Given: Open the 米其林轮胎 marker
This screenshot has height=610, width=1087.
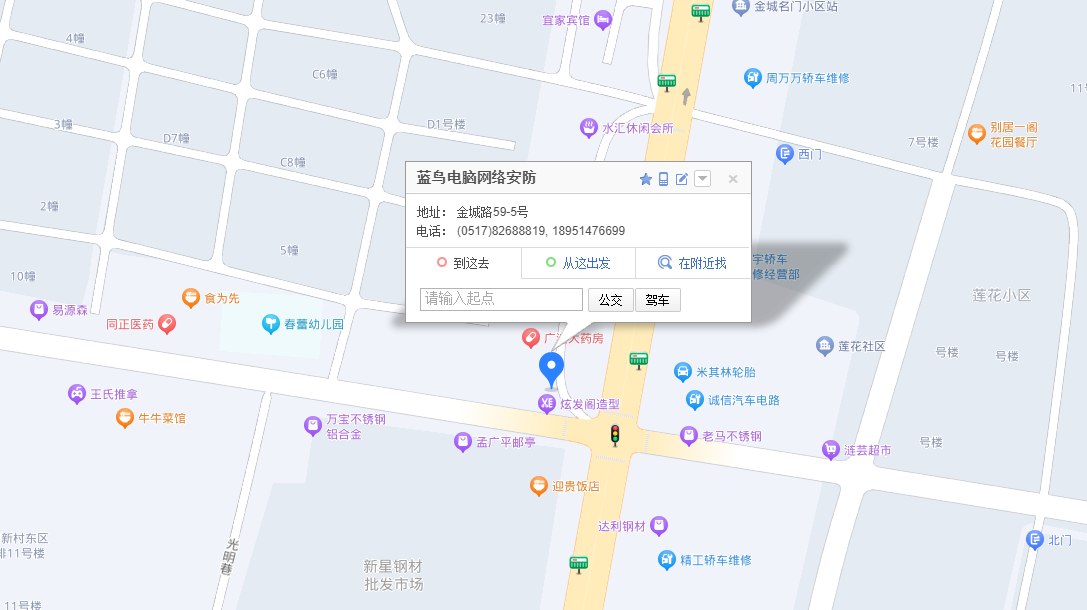Looking at the screenshot, I should (x=683, y=372).
